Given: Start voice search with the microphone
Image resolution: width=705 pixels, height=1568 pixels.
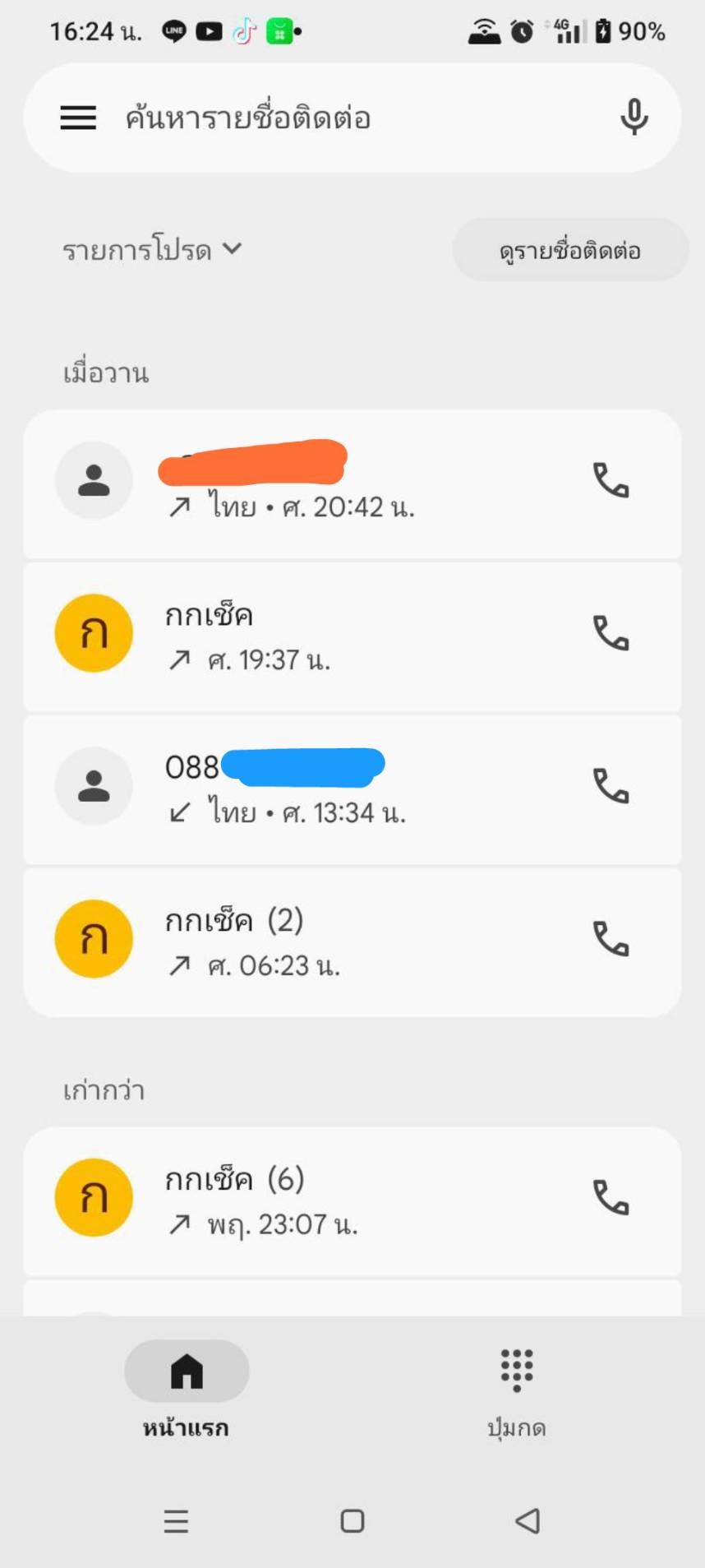Looking at the screenshot, I should pyautogui.click(x=634, y=118).
